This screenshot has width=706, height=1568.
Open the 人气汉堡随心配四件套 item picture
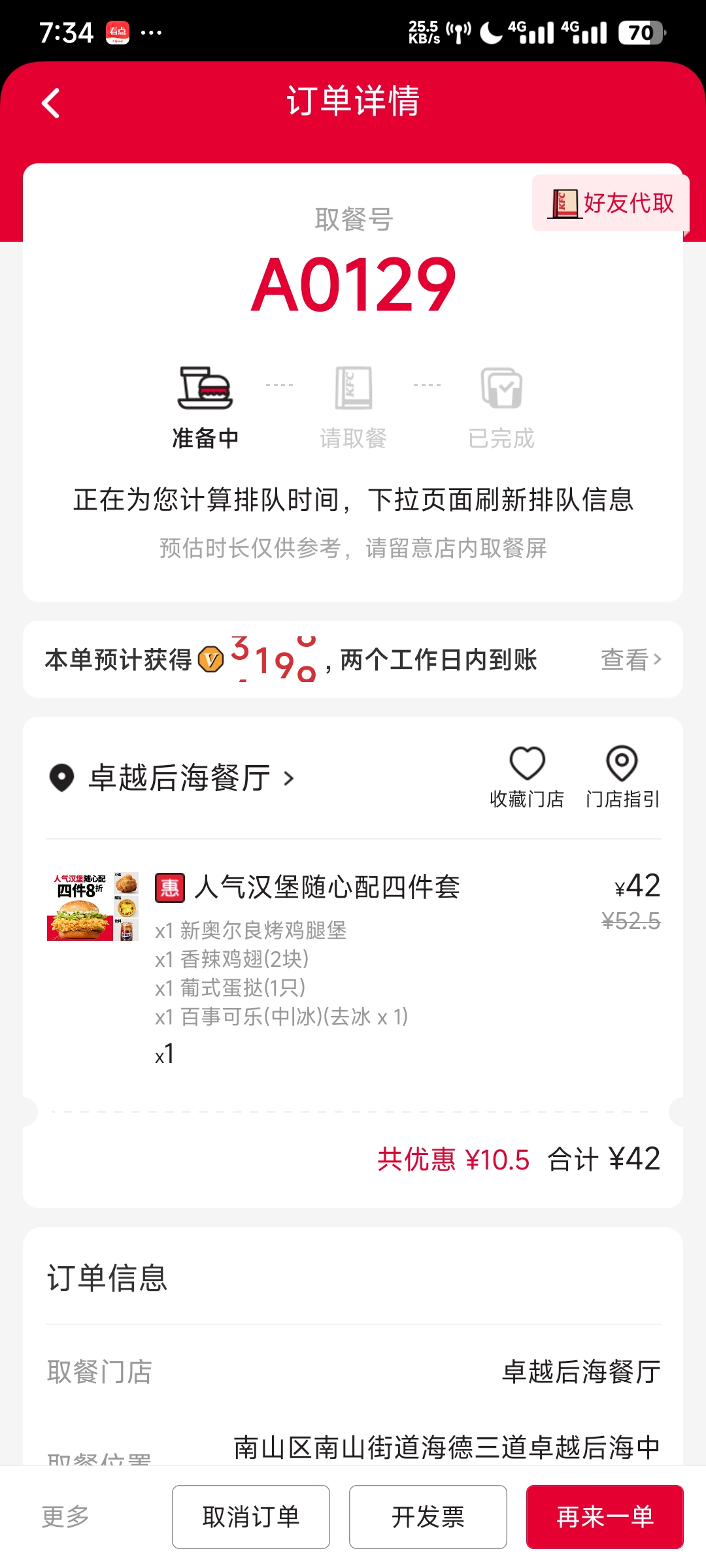[x=93, y=906]
